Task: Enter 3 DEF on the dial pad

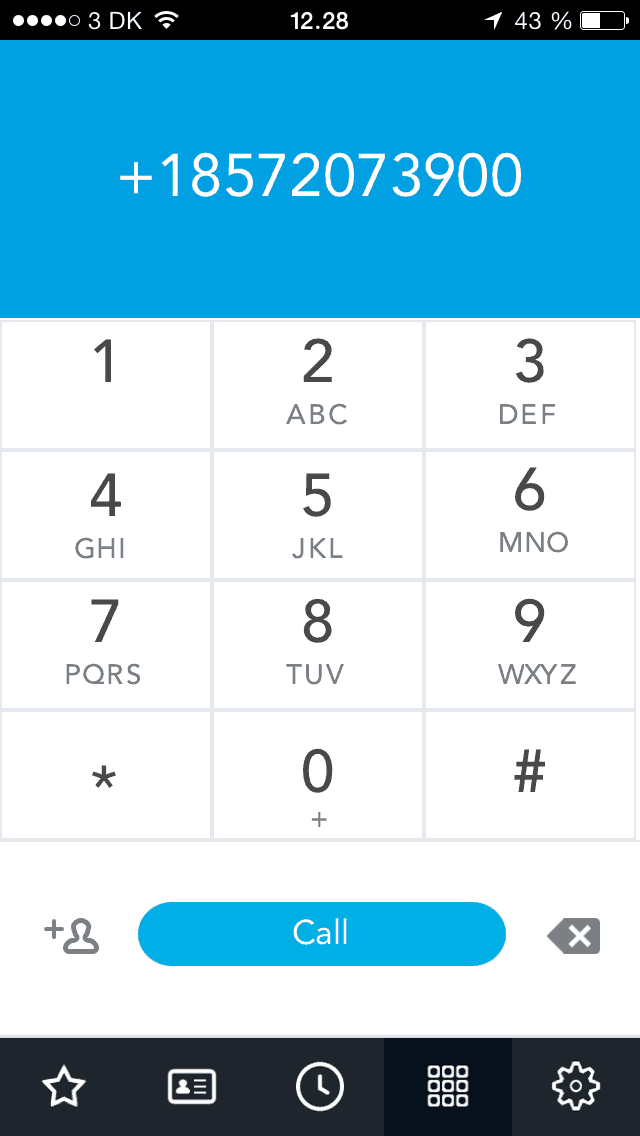Action: pos(530,385)
